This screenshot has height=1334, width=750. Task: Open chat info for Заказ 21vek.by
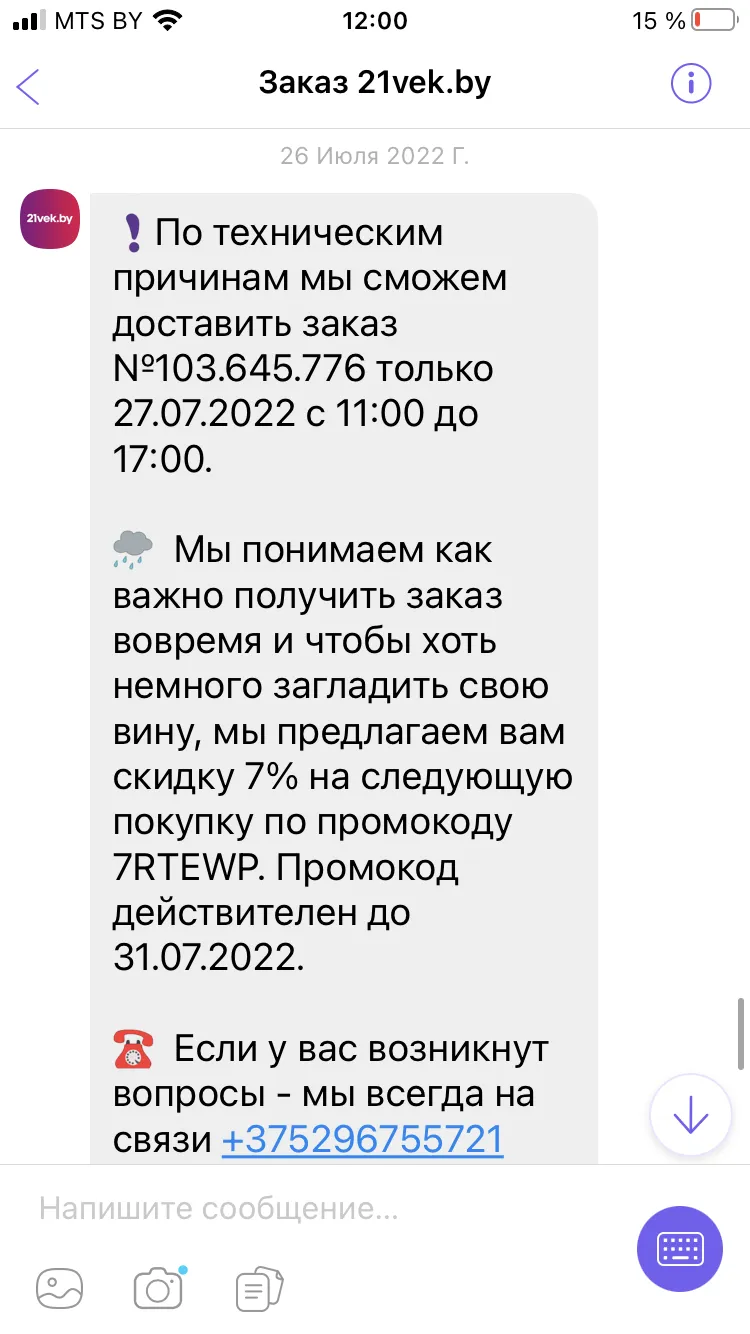click(x=691, y=83)
